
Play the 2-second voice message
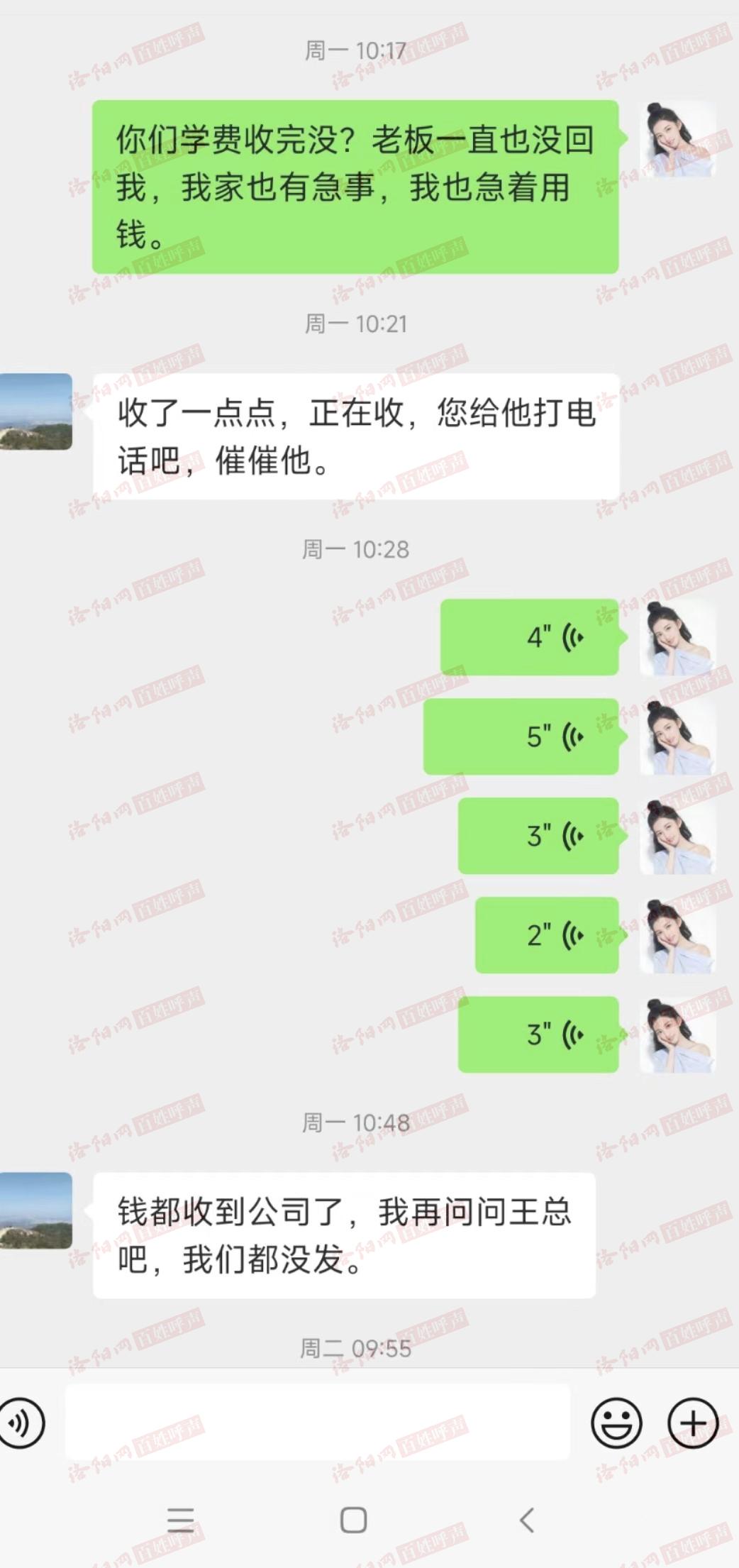pyautogui.click(x=546, y=934)
